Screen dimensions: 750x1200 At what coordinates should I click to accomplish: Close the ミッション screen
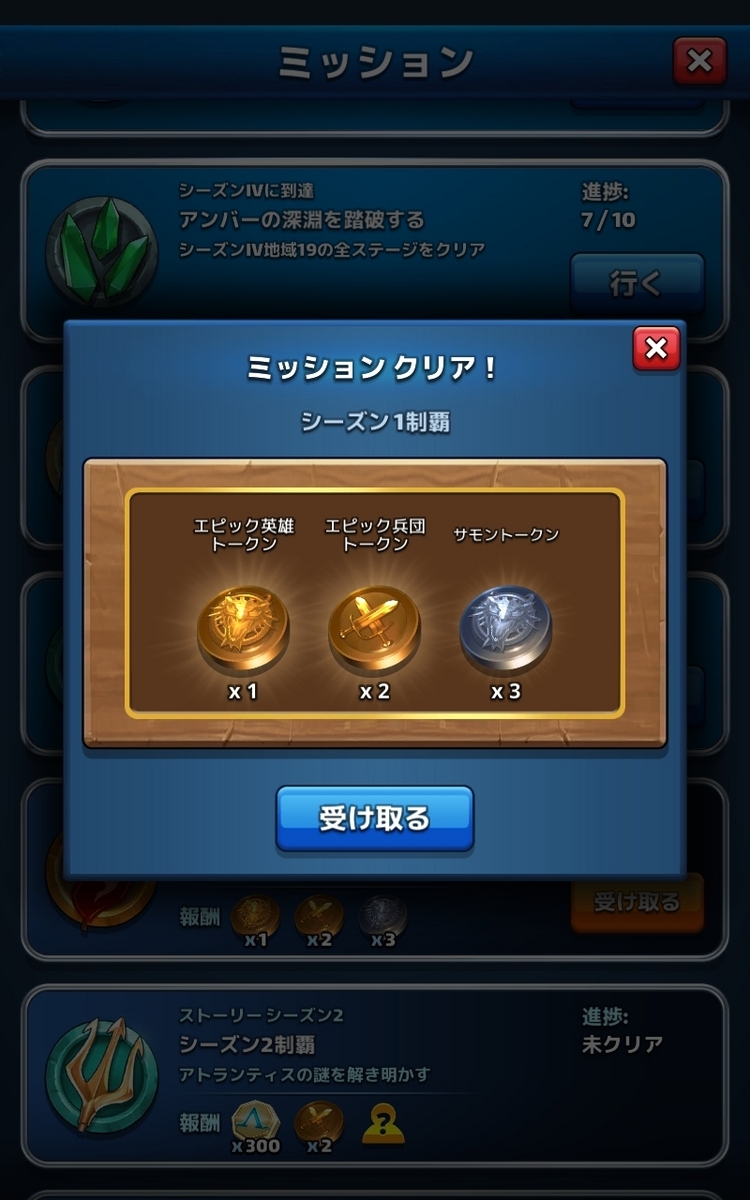point(699,62)
